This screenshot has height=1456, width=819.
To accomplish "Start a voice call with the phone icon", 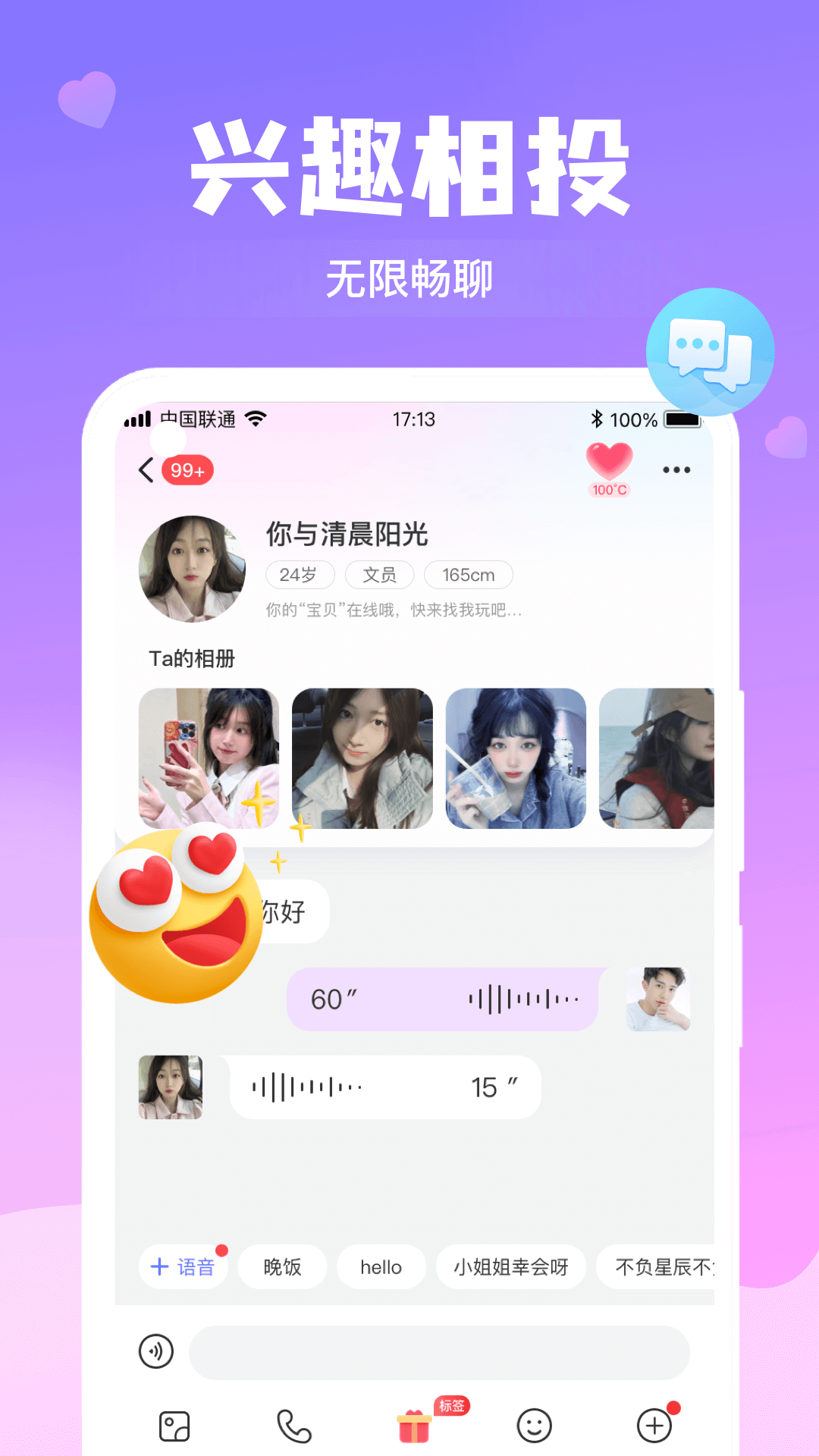I will [294, 1424].
